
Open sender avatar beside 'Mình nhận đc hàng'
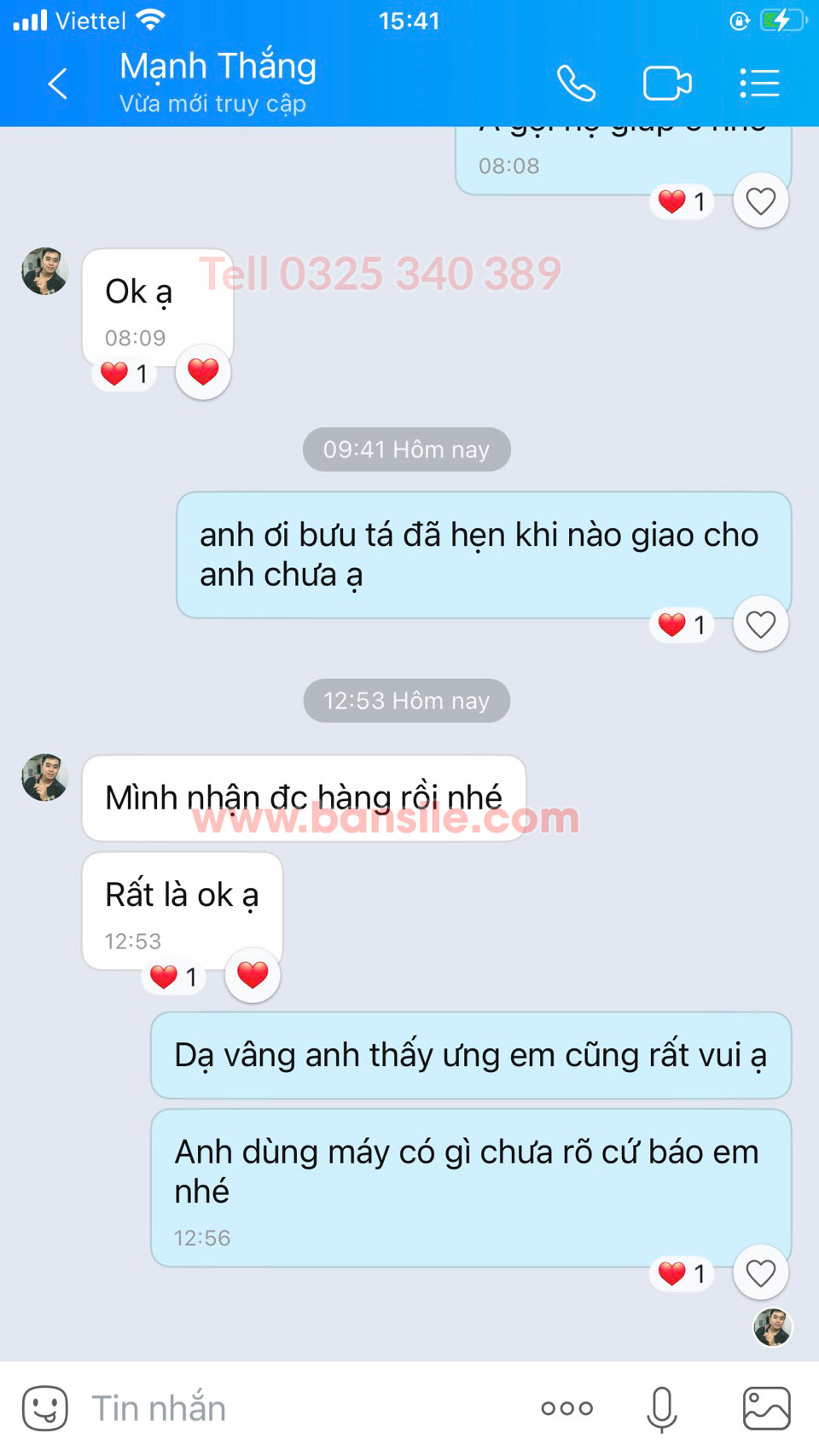tap(44, 777)
